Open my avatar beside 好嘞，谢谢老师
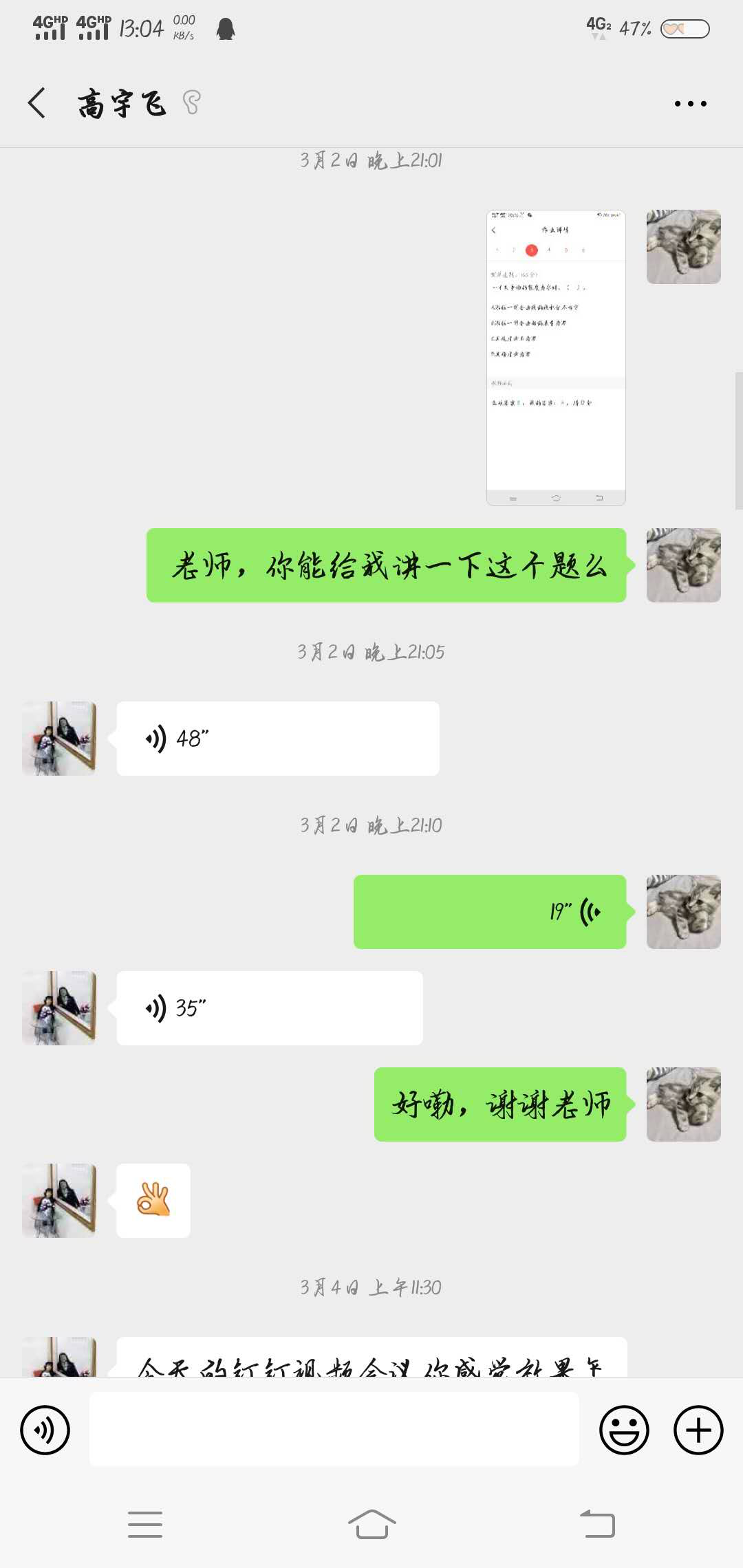This screenshot has height=1568, width=743. (683, 1104)
